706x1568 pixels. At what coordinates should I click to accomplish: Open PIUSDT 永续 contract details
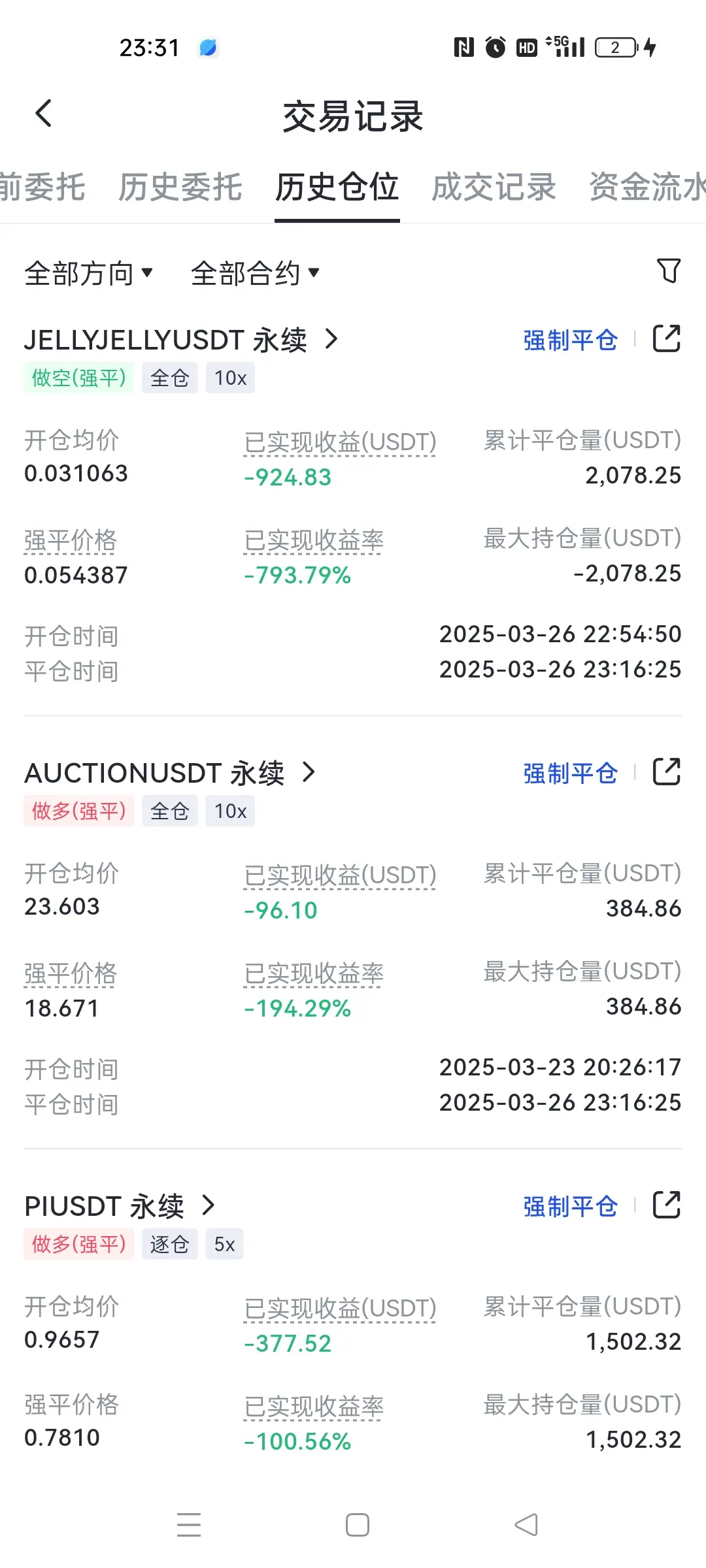click(120, 1206)
